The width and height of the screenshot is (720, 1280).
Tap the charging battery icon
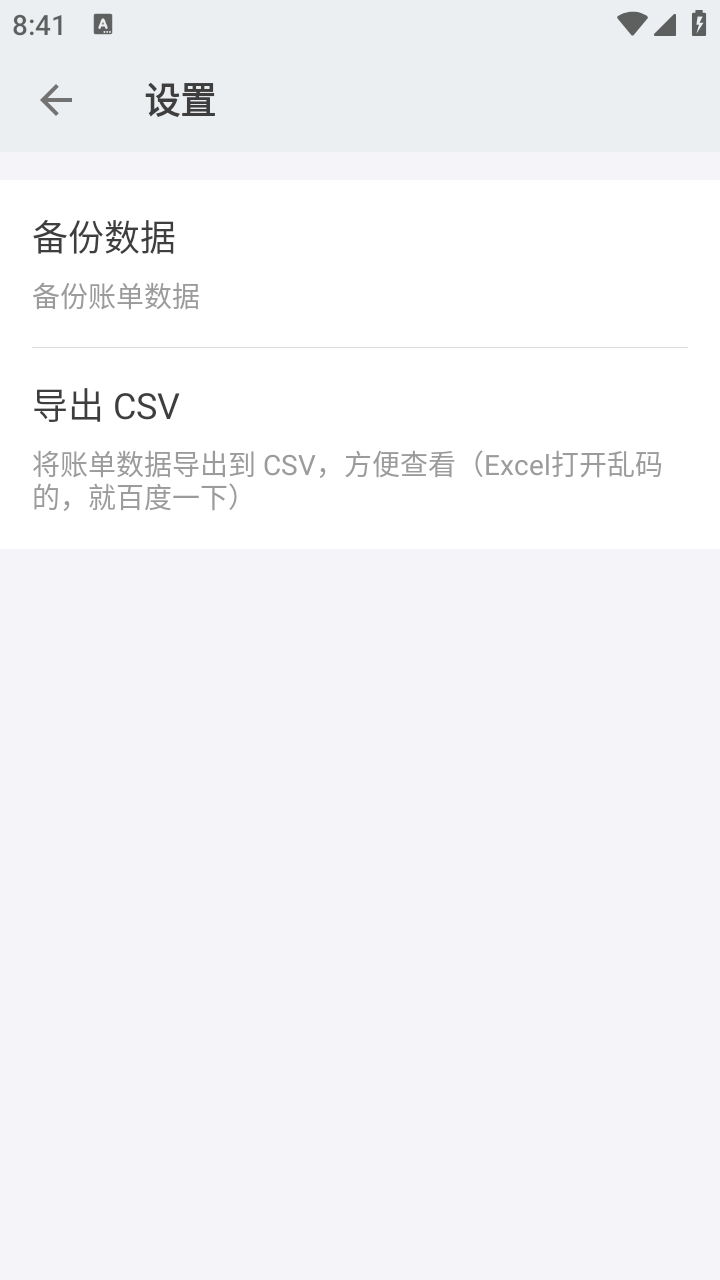(698, 23)
